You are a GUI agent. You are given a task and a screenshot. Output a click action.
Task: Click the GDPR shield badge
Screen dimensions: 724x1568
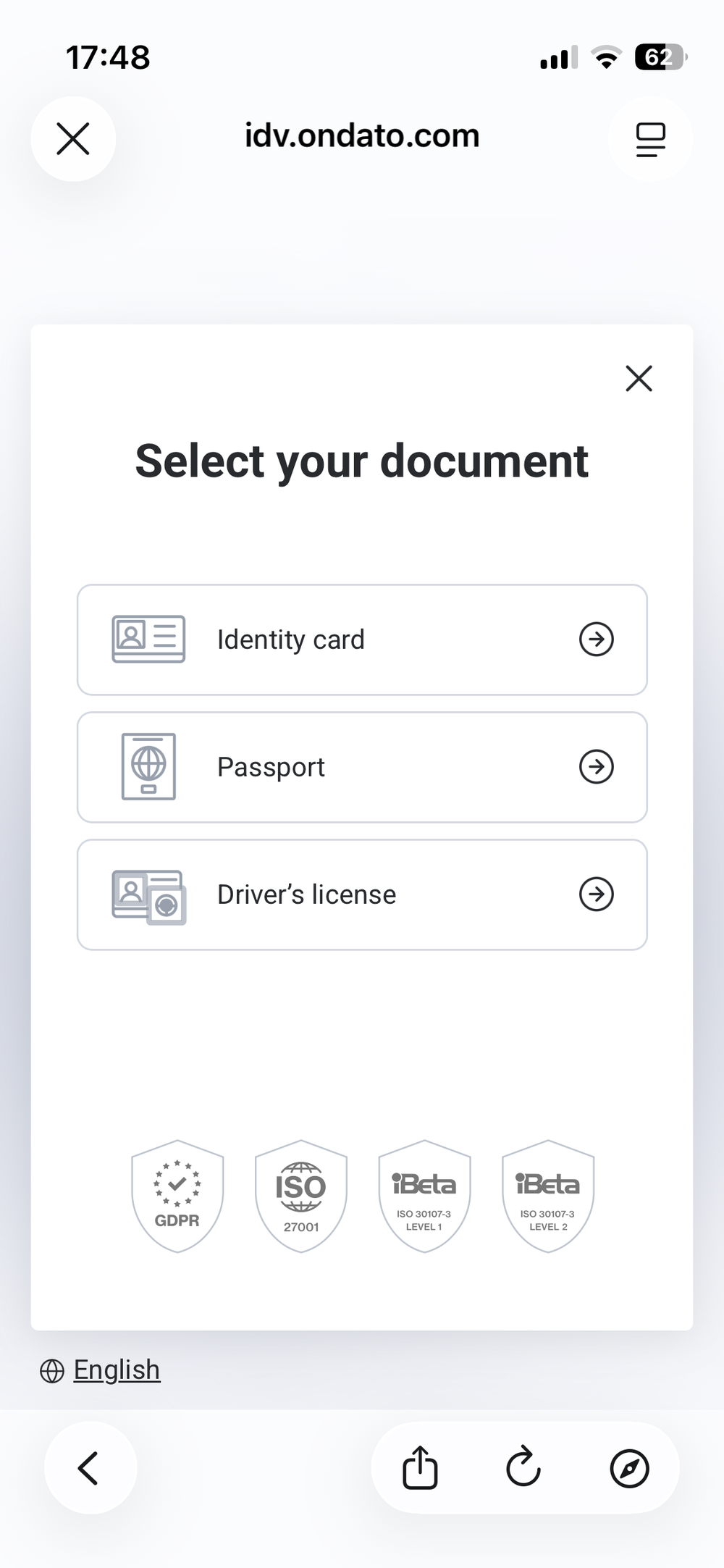coord(177,1196)
